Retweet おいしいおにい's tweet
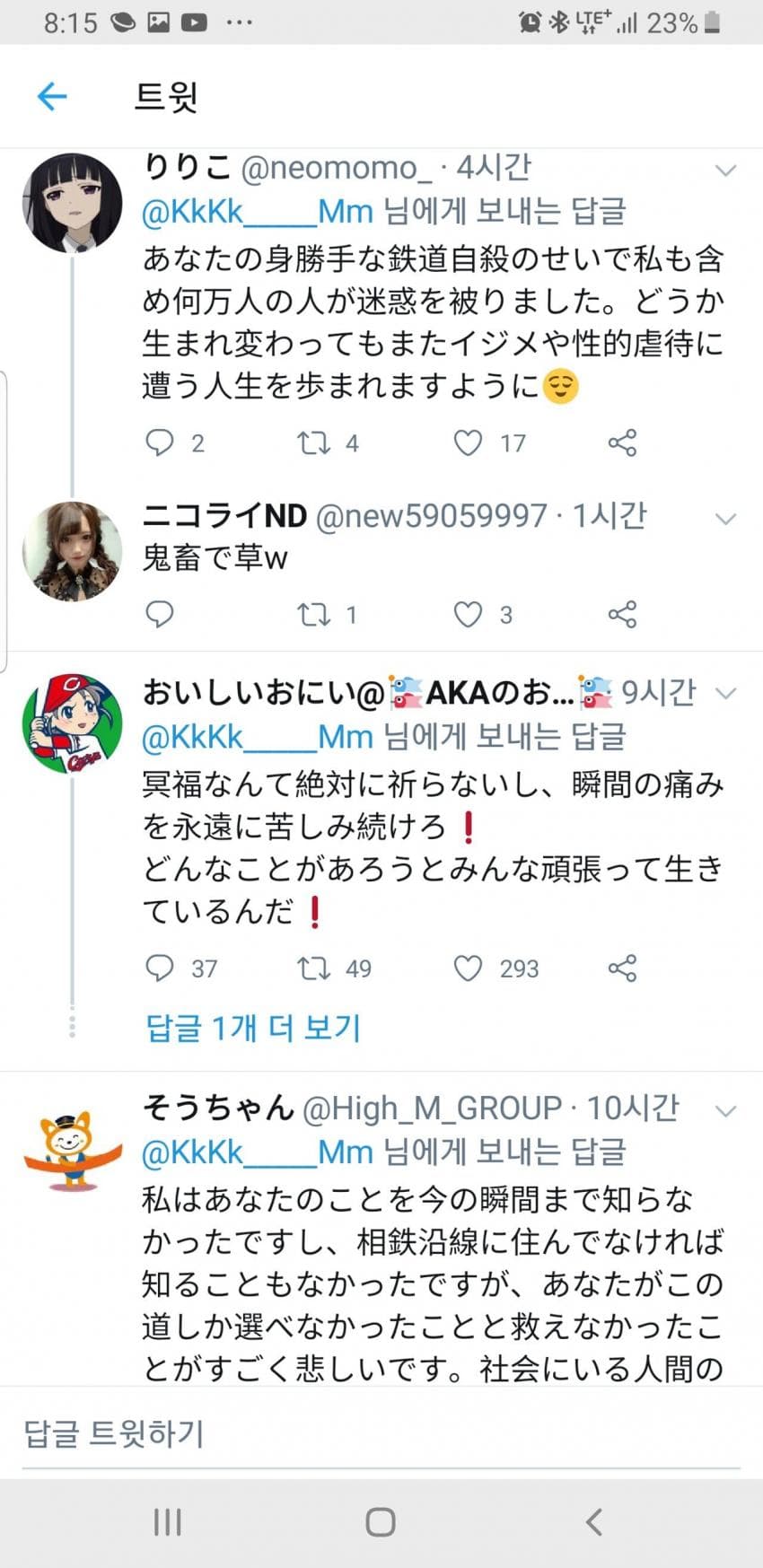This screenshot has width=763, height=1568. 314,968
